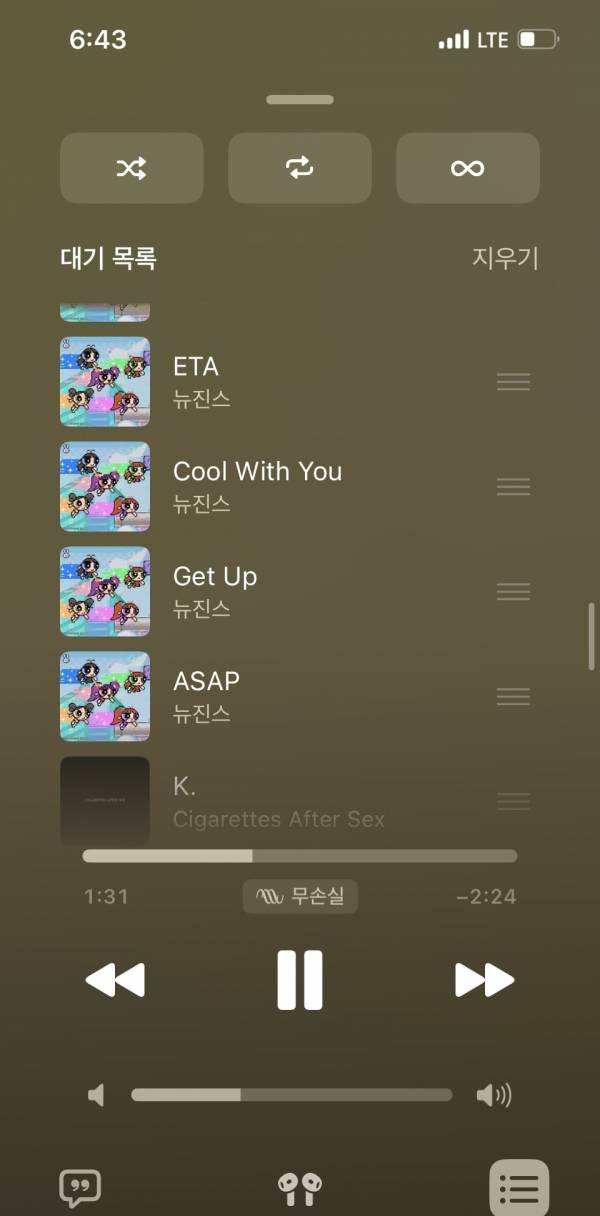The height and width of the screenshot is (1216, 600).
Task: Skip to the next track
Action: click(484, 980)
